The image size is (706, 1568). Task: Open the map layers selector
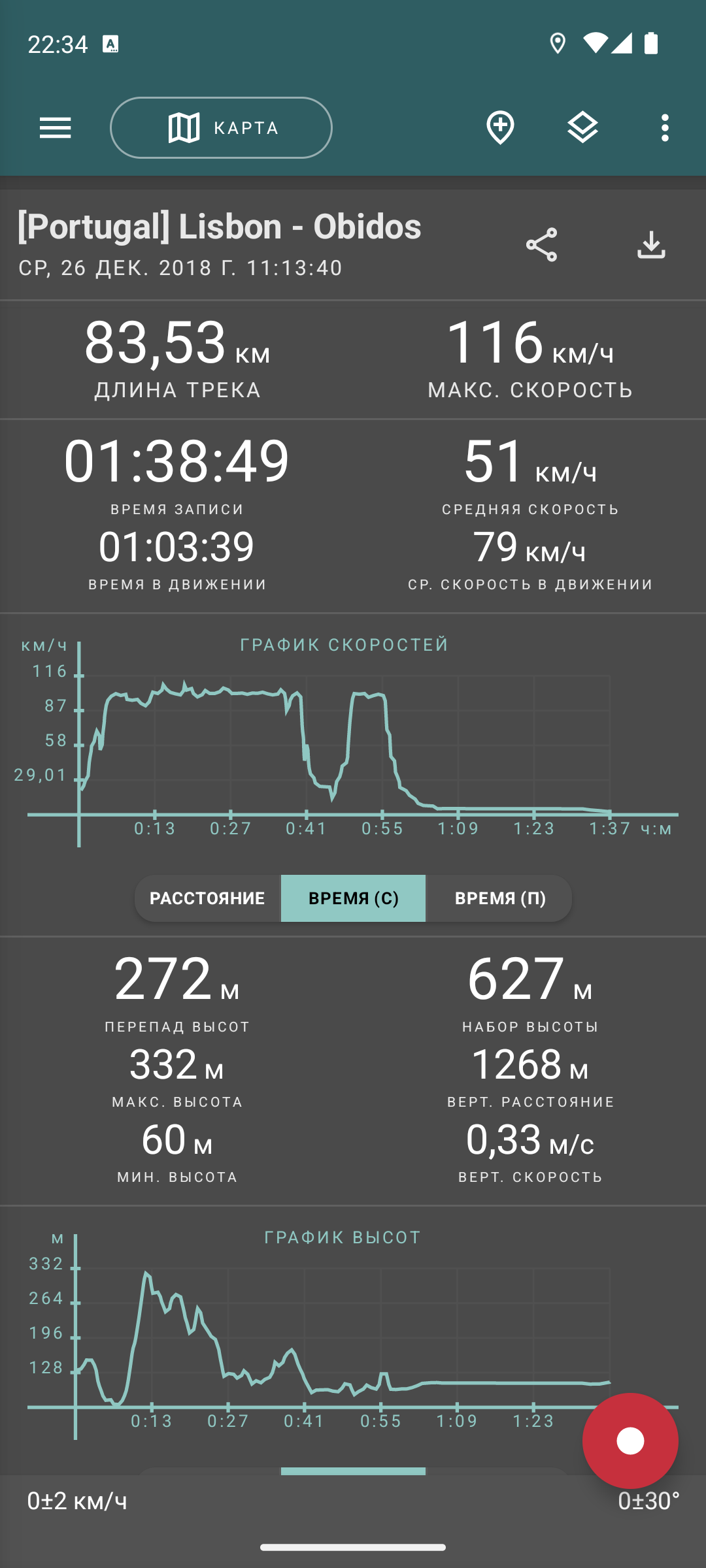coord(582,128)
